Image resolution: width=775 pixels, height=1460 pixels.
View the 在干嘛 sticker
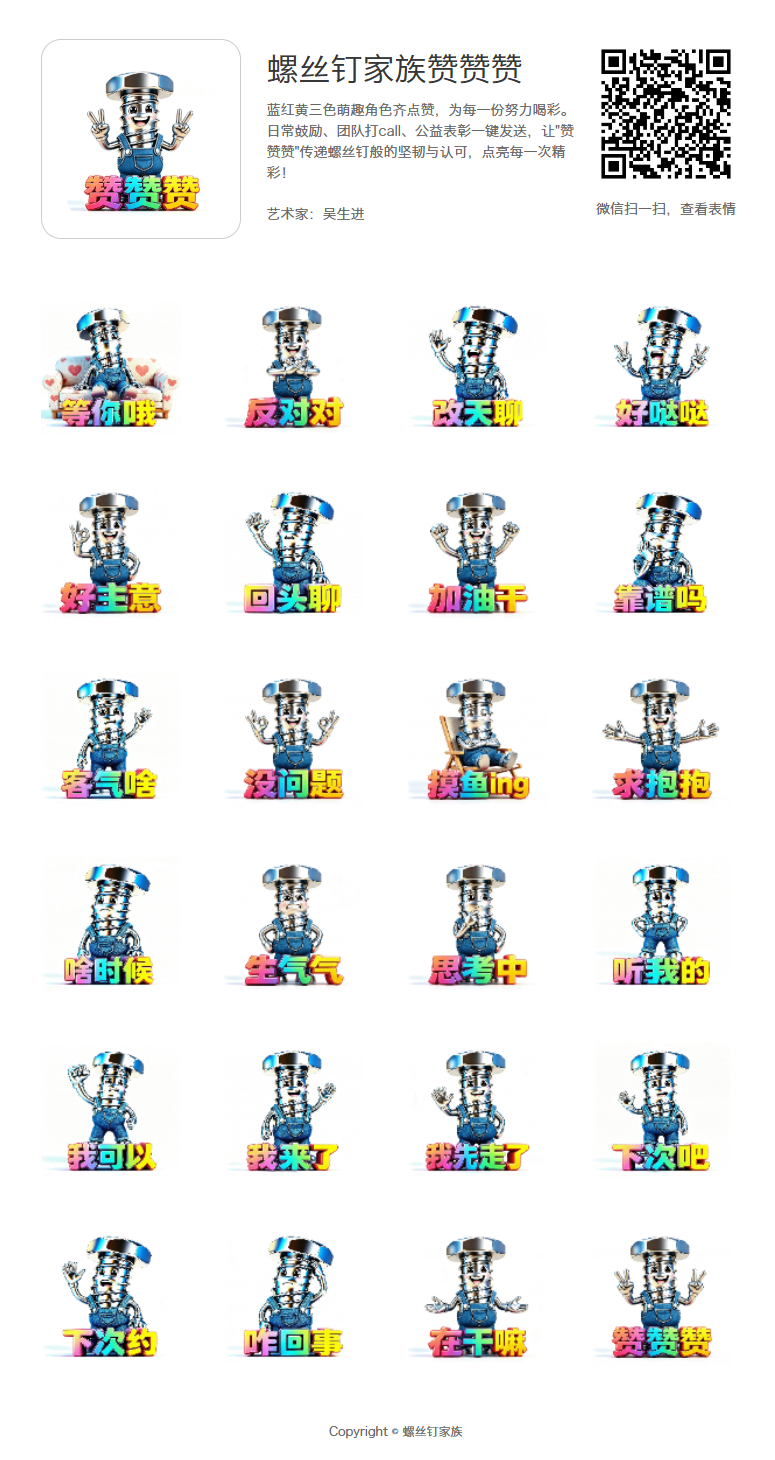click(x=478, y=1298)
